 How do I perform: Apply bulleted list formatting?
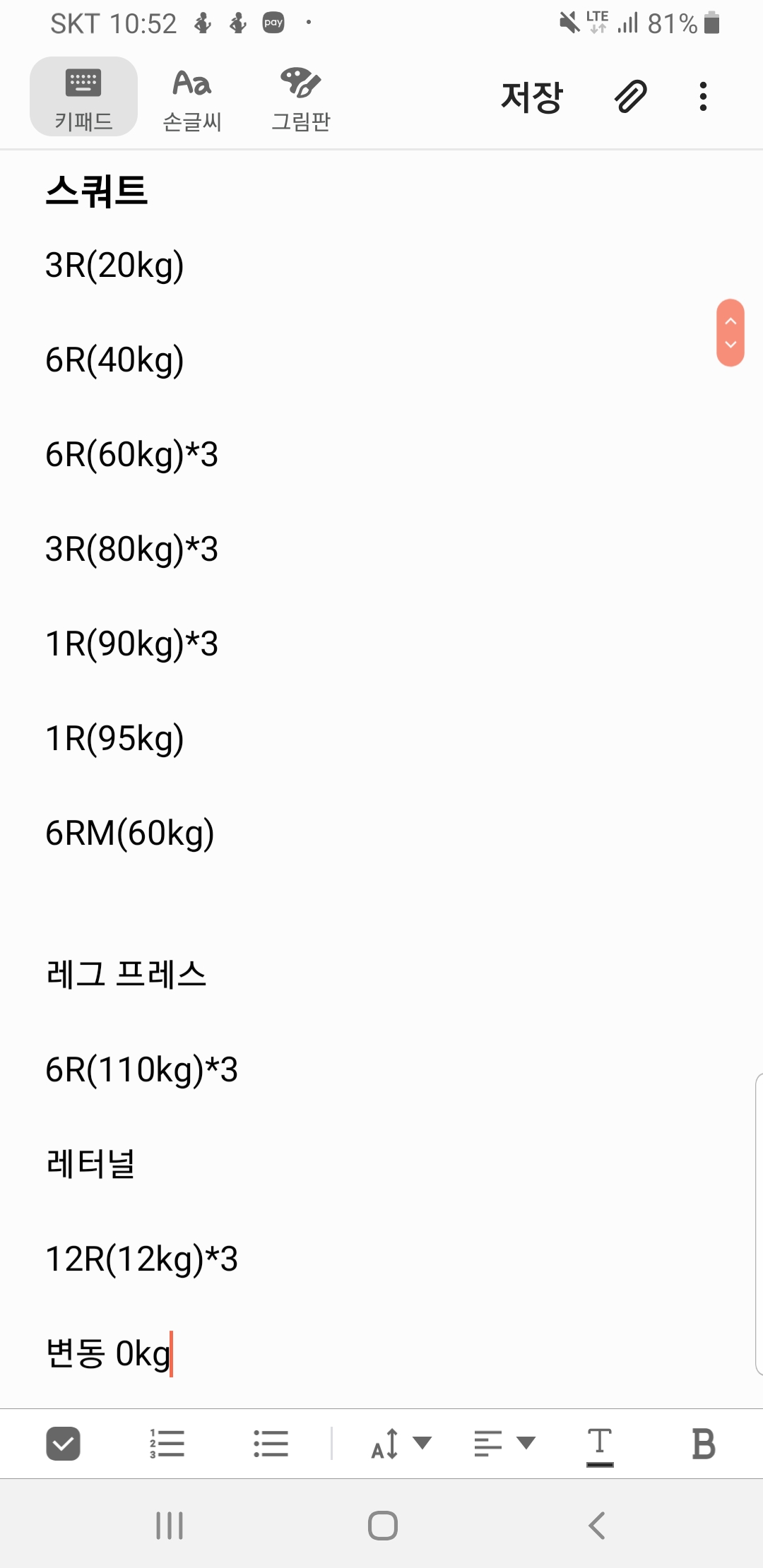(271, 1443)
